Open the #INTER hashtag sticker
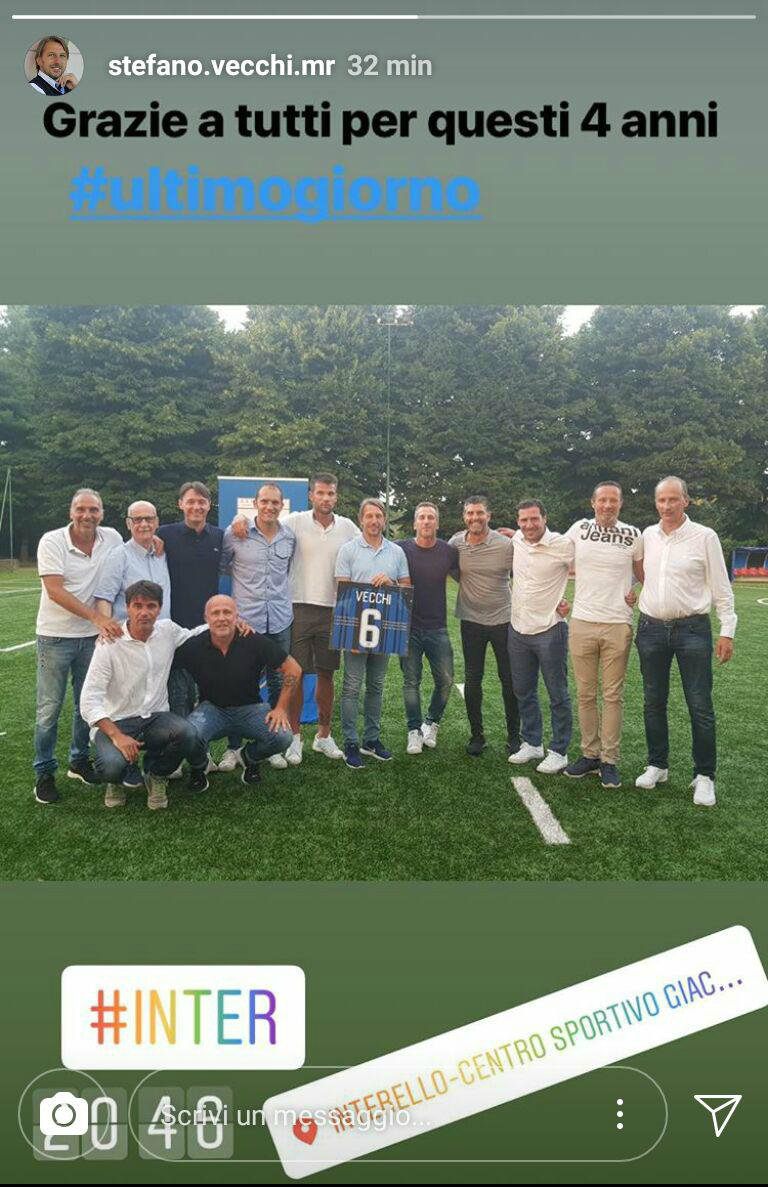768x1187 pixels. 183,1016
